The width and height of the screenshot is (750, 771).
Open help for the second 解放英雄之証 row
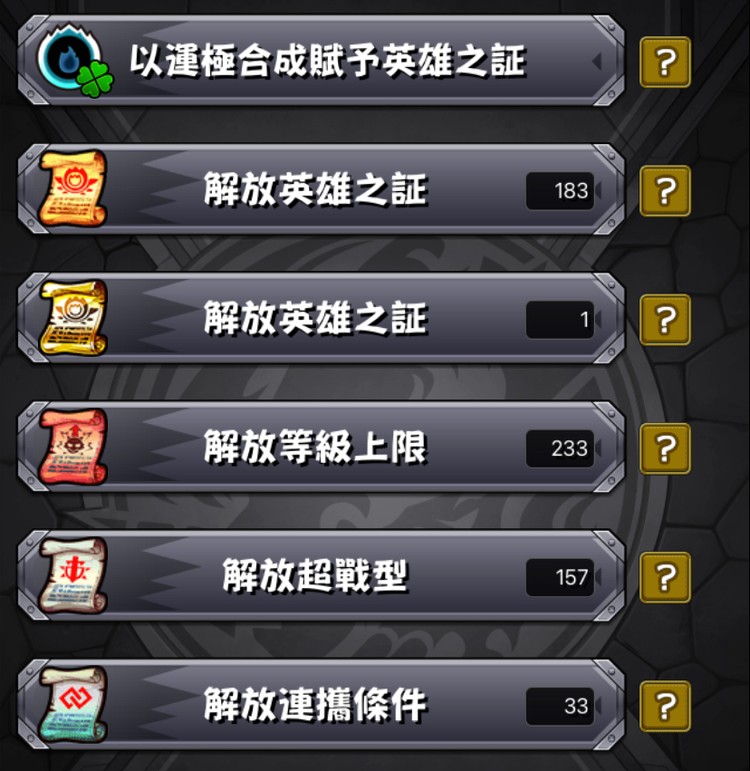point(664,318)
